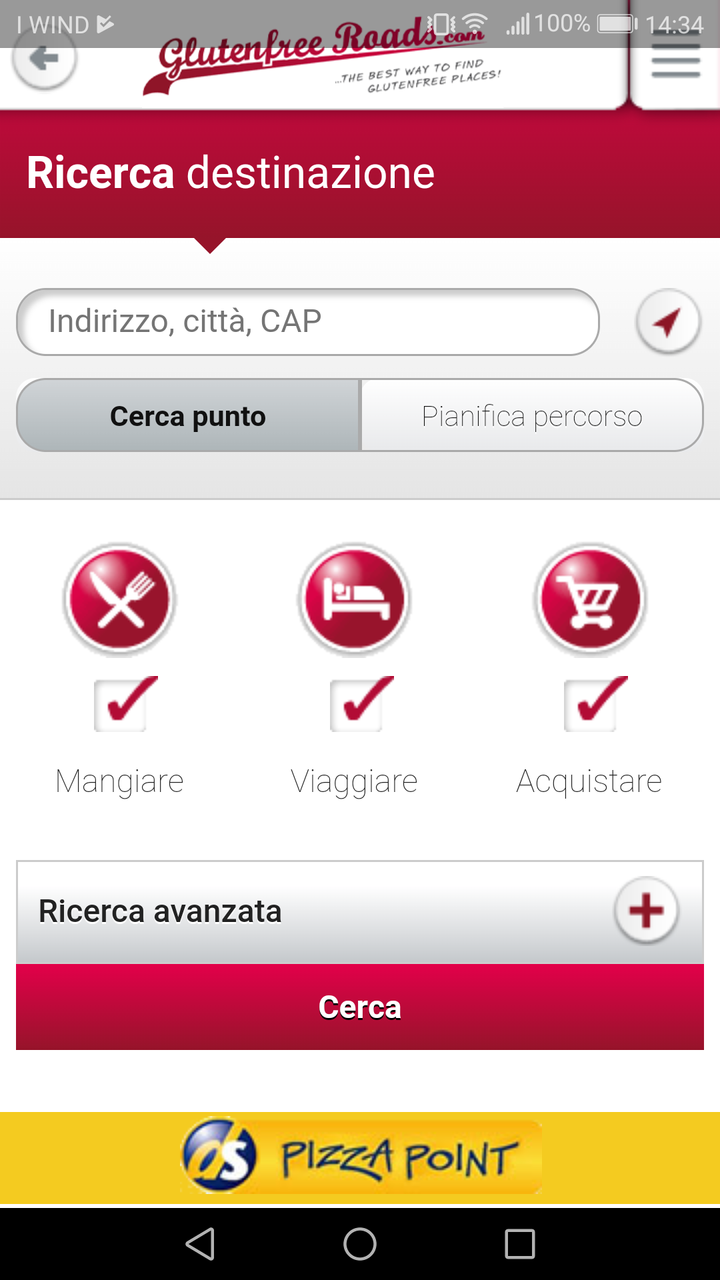Select the Cerca punto tab
This screenshot has height=1280, width=720.
(x=188, y=416)
